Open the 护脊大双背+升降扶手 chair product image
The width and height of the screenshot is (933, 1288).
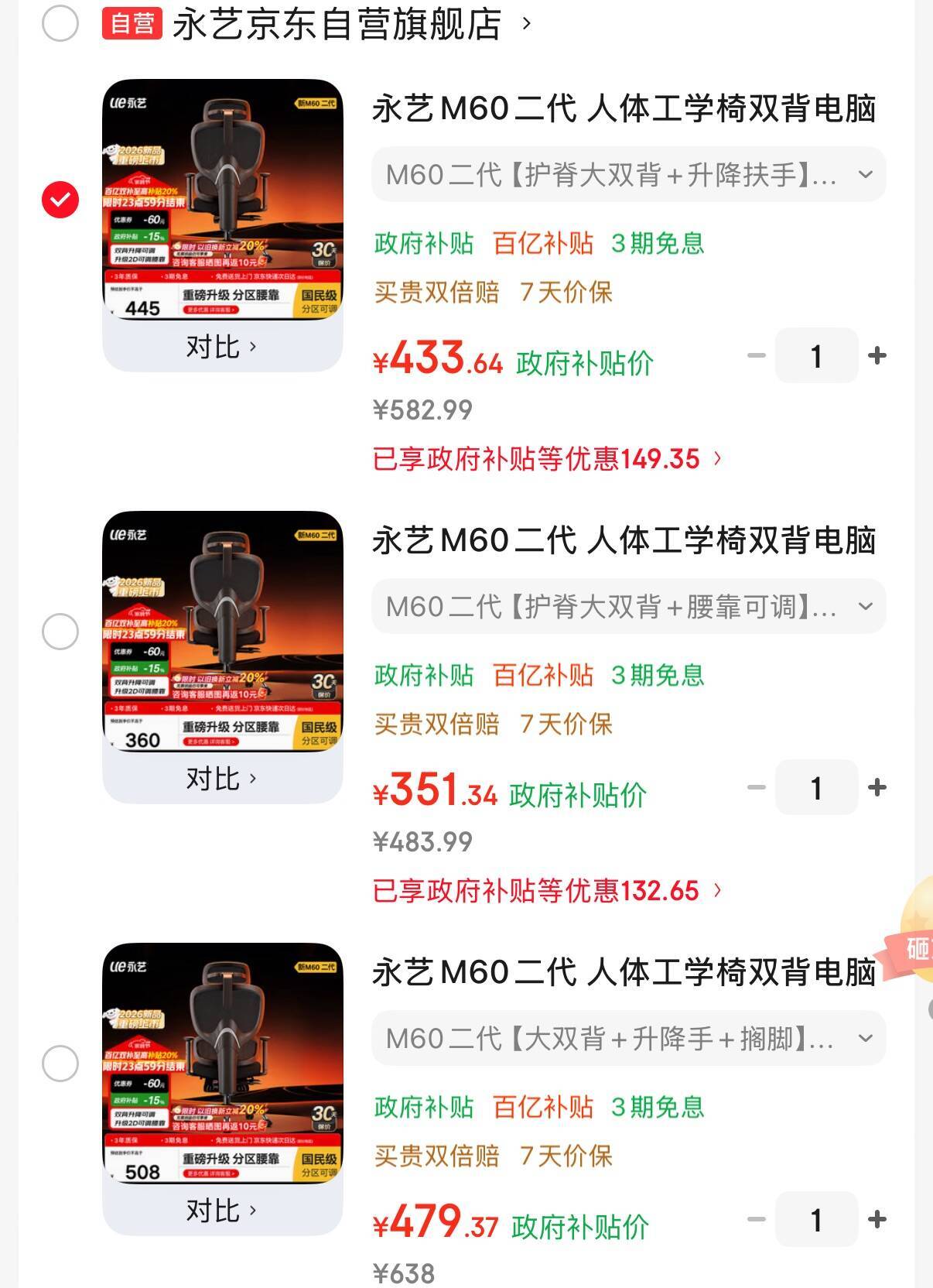click(x=223, y=200)
